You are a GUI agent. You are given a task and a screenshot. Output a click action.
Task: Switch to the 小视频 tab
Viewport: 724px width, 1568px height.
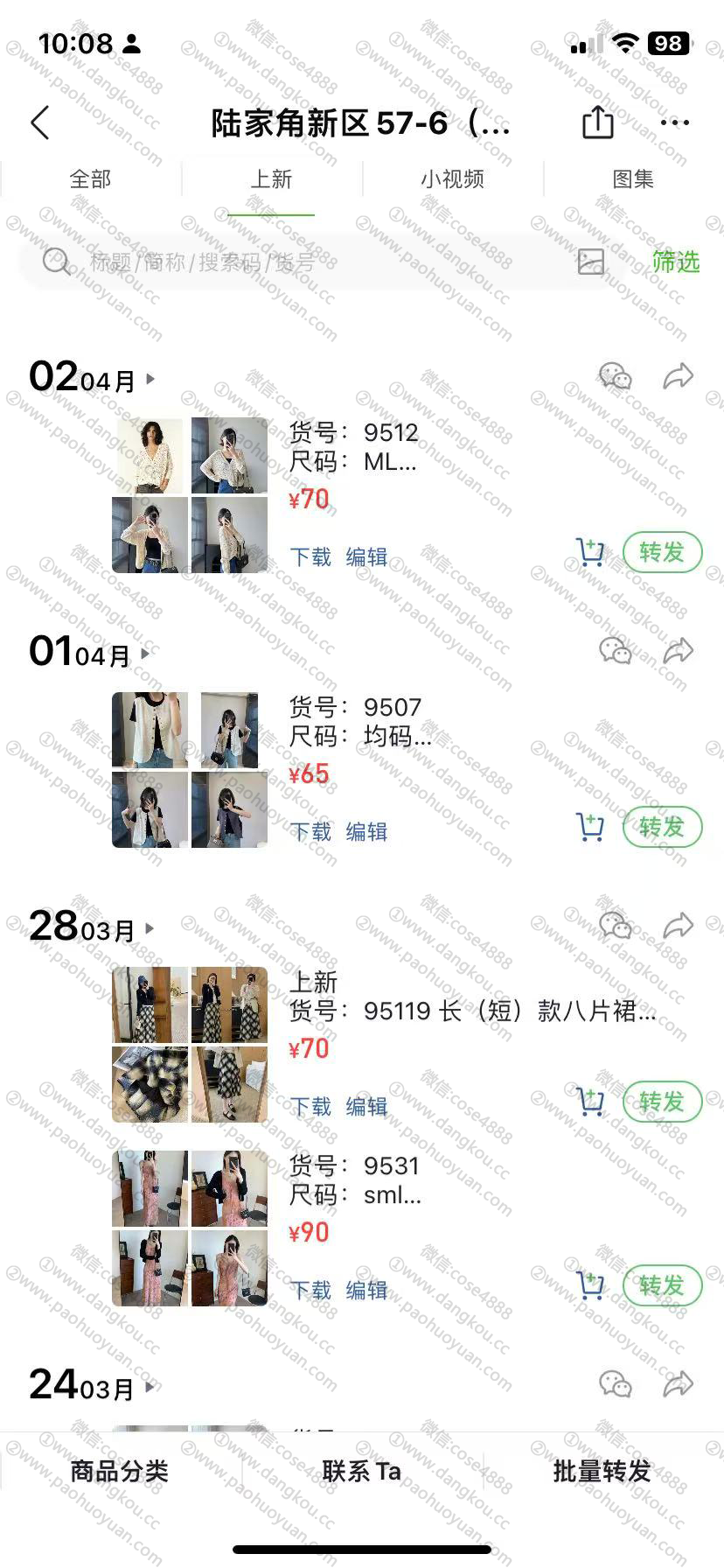(452, 179)
